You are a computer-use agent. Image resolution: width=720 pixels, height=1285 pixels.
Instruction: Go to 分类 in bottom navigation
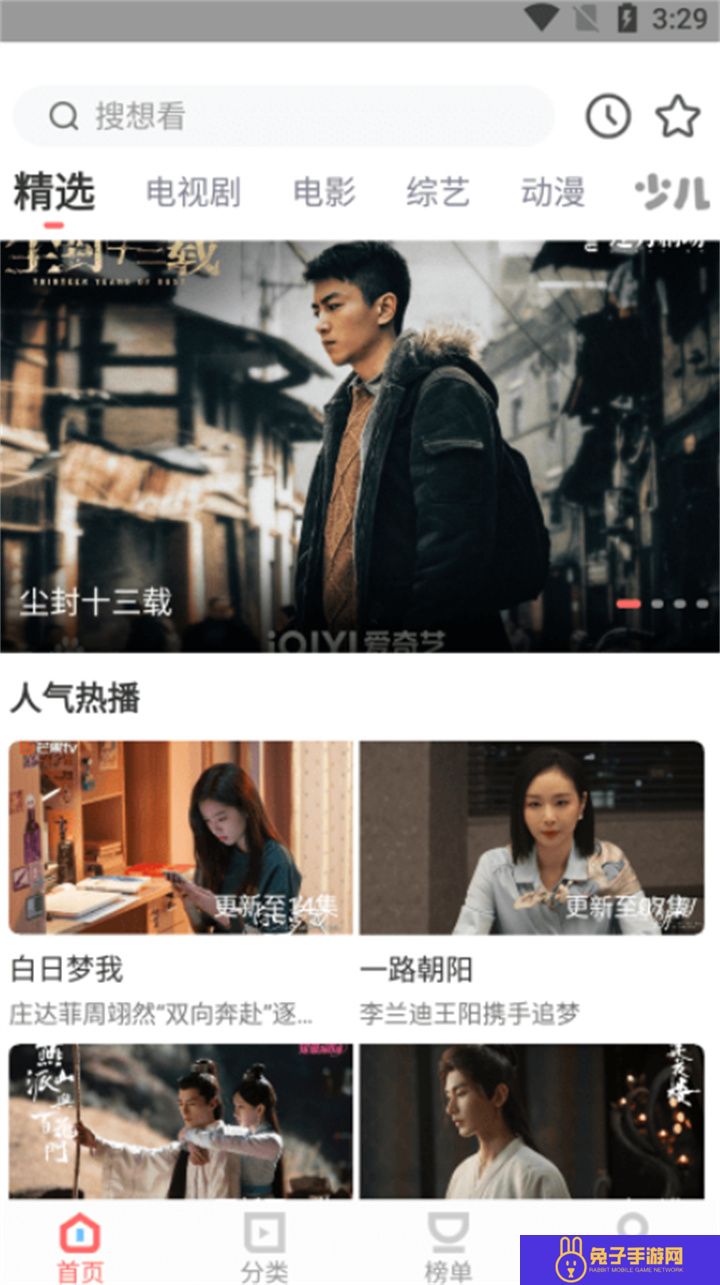coord(264,1247)
